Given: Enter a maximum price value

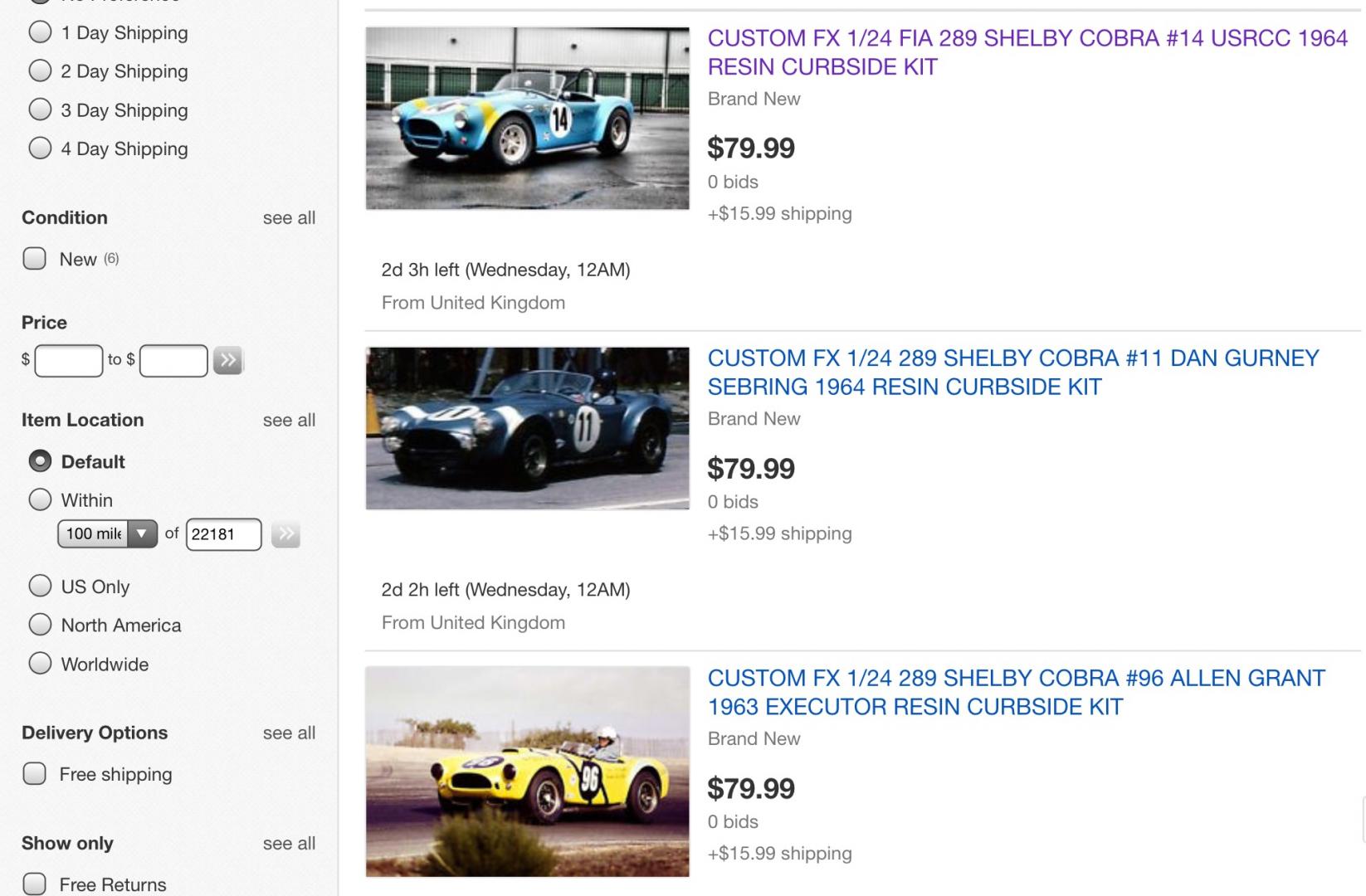Looking at the screenshot, I should point(173,360).
